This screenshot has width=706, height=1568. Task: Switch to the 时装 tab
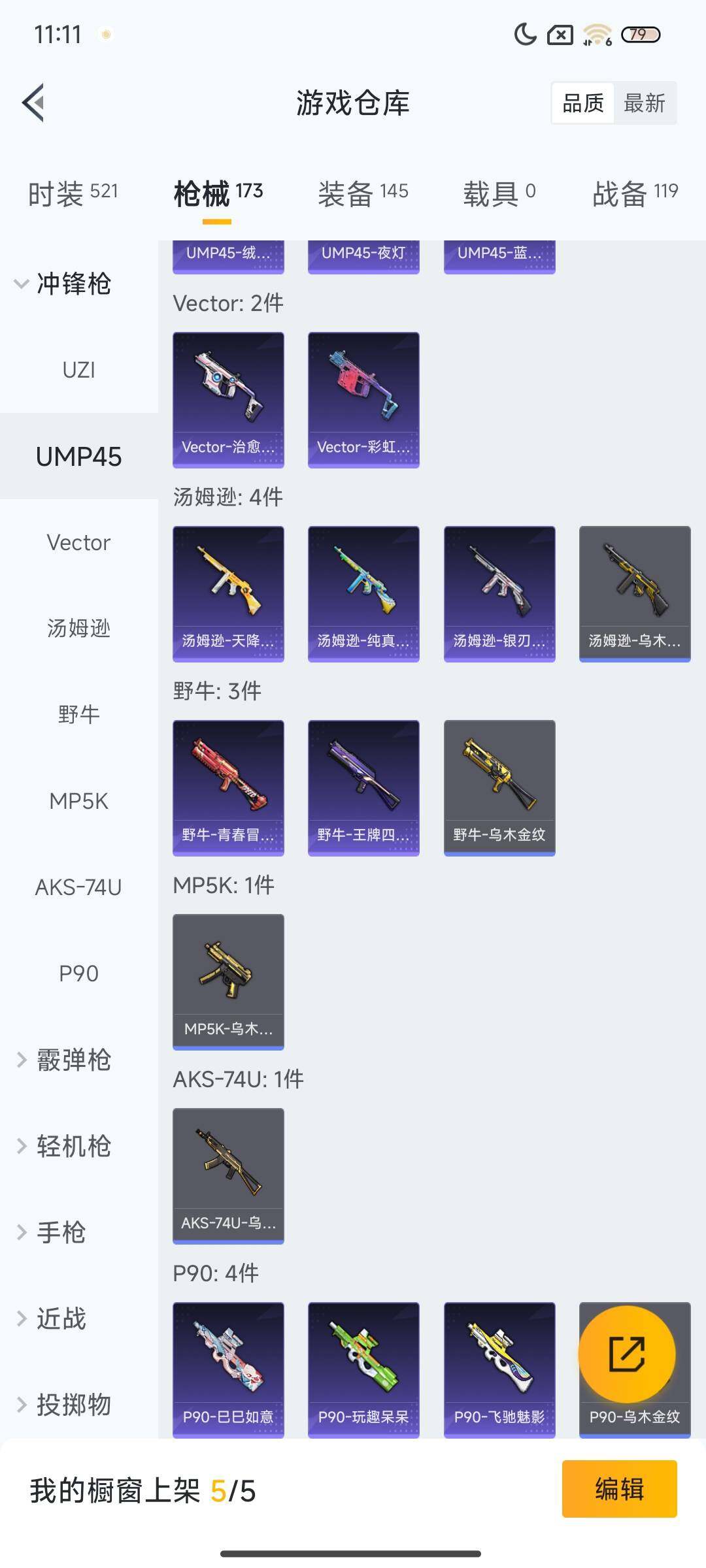[x=73, y=193]
